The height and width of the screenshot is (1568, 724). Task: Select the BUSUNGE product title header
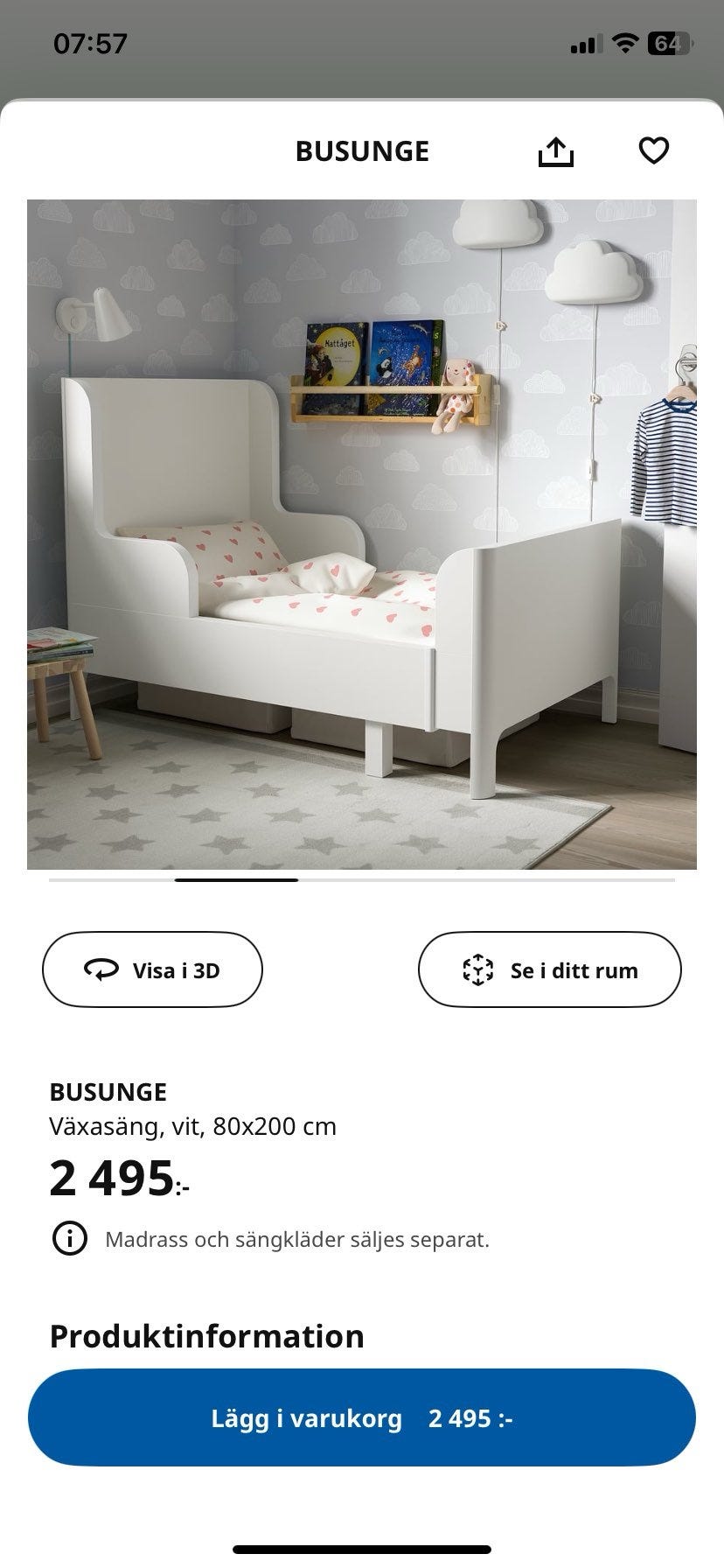point(361,150)
